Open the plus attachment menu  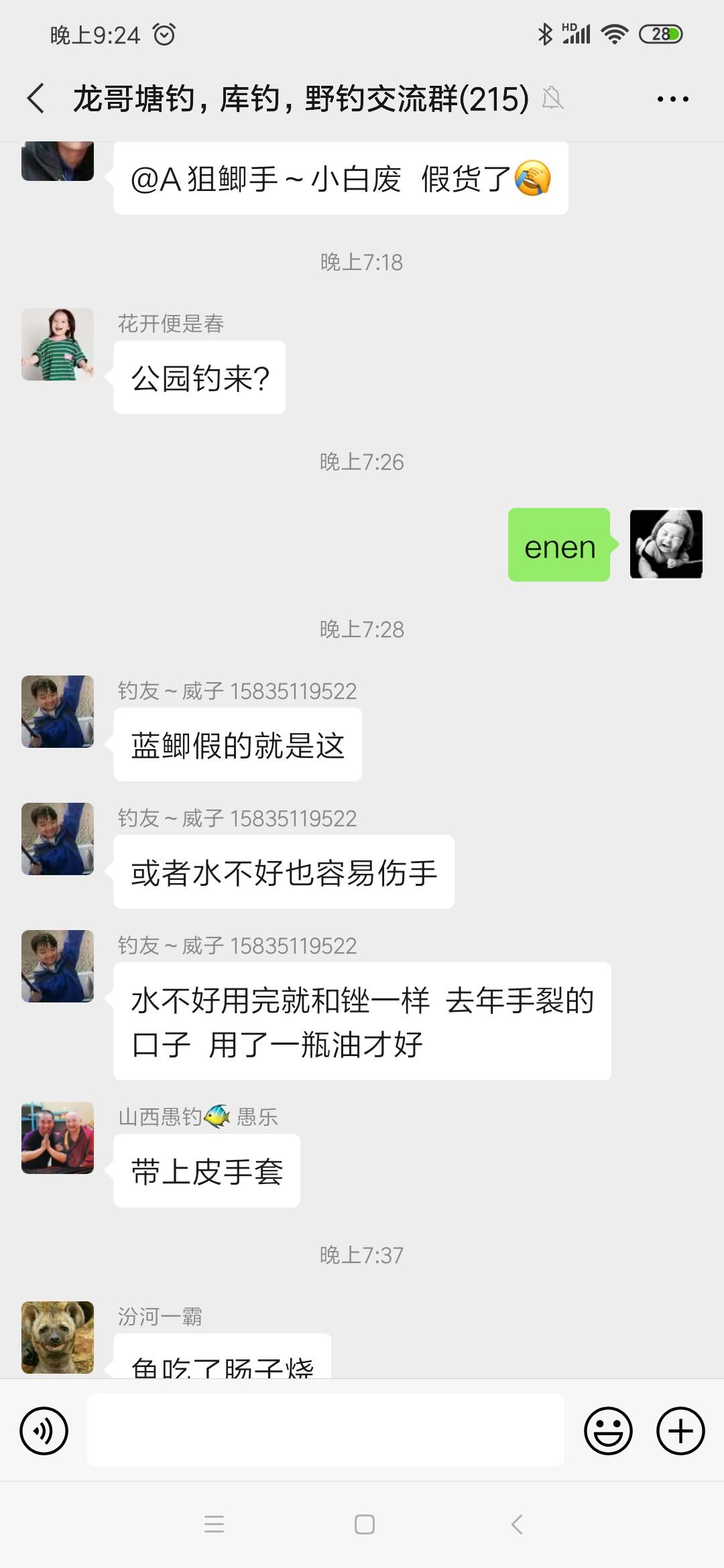click(680, 1431)
